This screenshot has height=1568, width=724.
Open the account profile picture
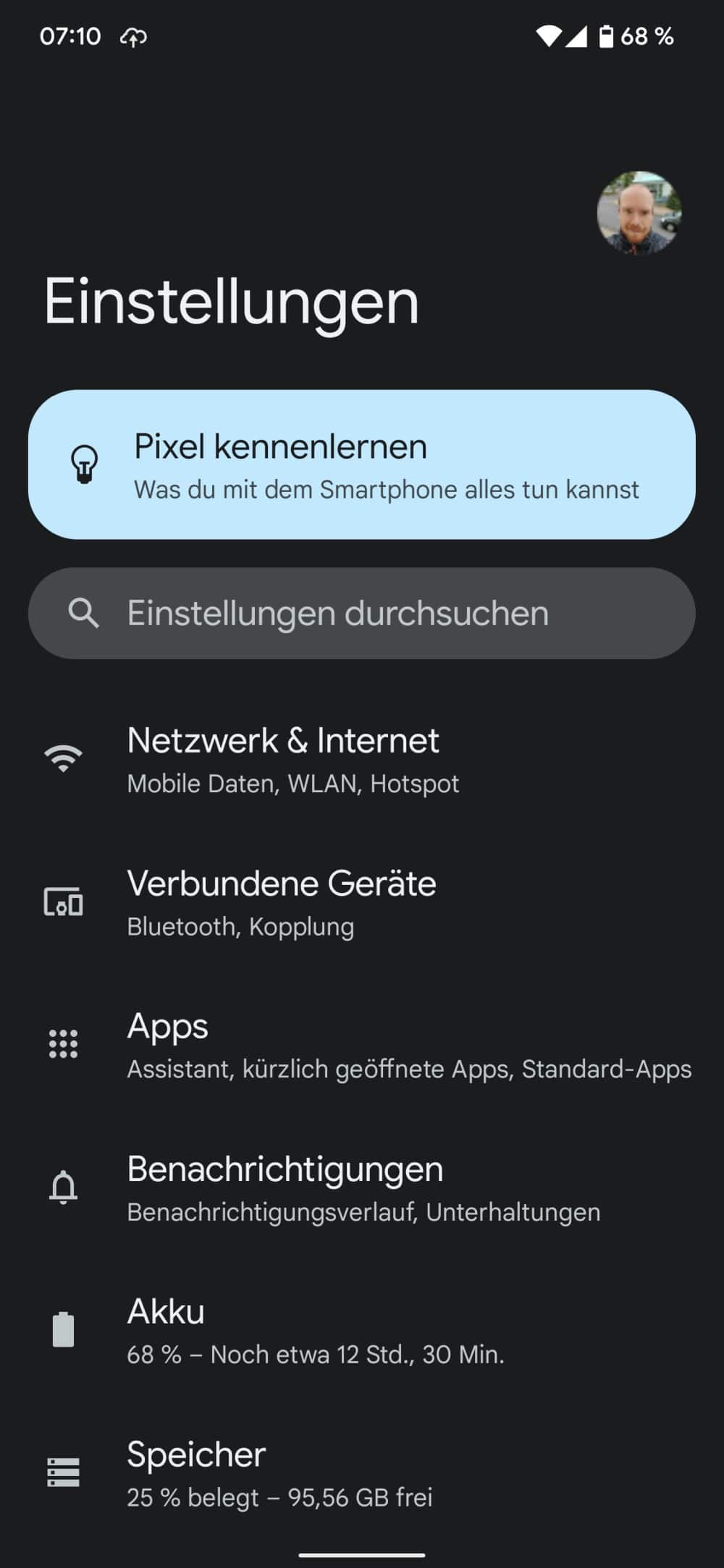[x=639, y=213]
